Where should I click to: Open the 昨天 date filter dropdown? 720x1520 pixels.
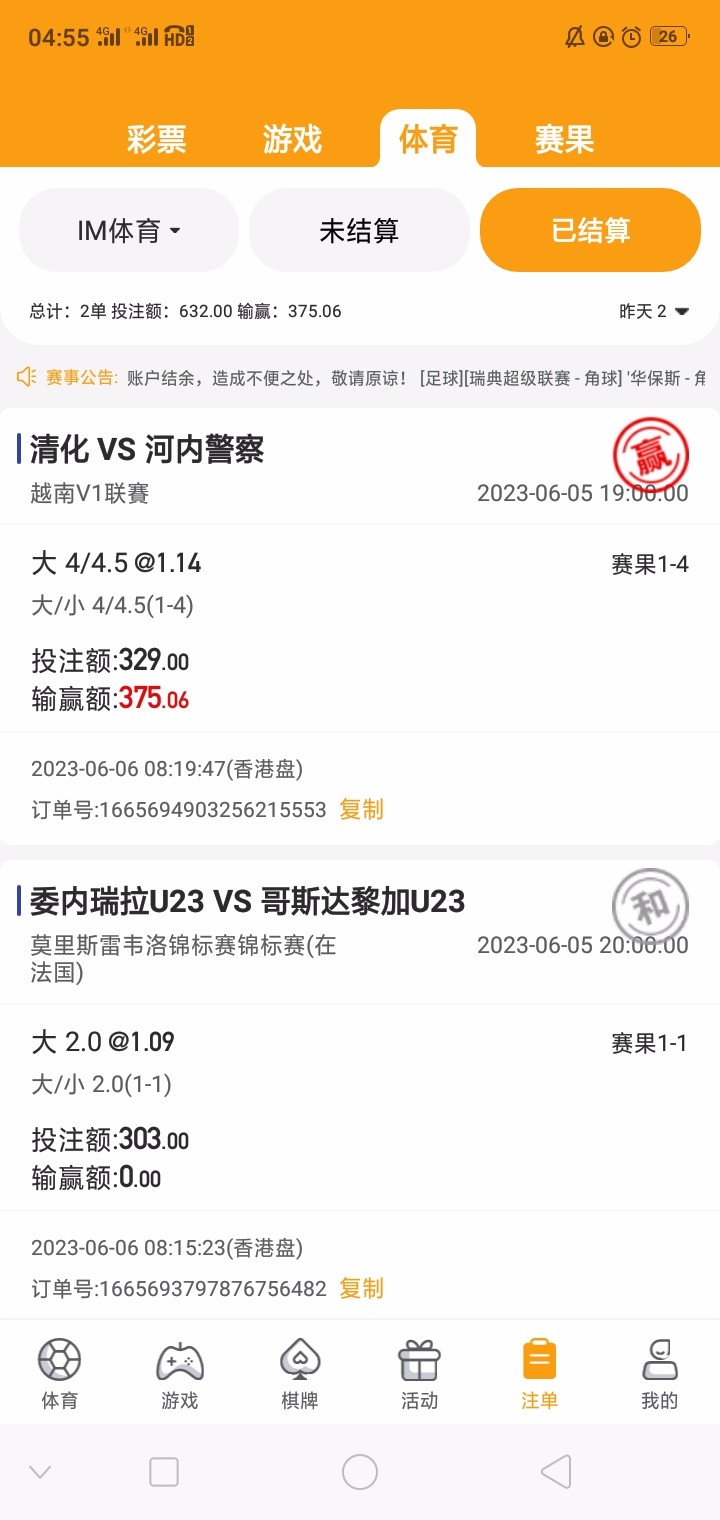(654, 311)
